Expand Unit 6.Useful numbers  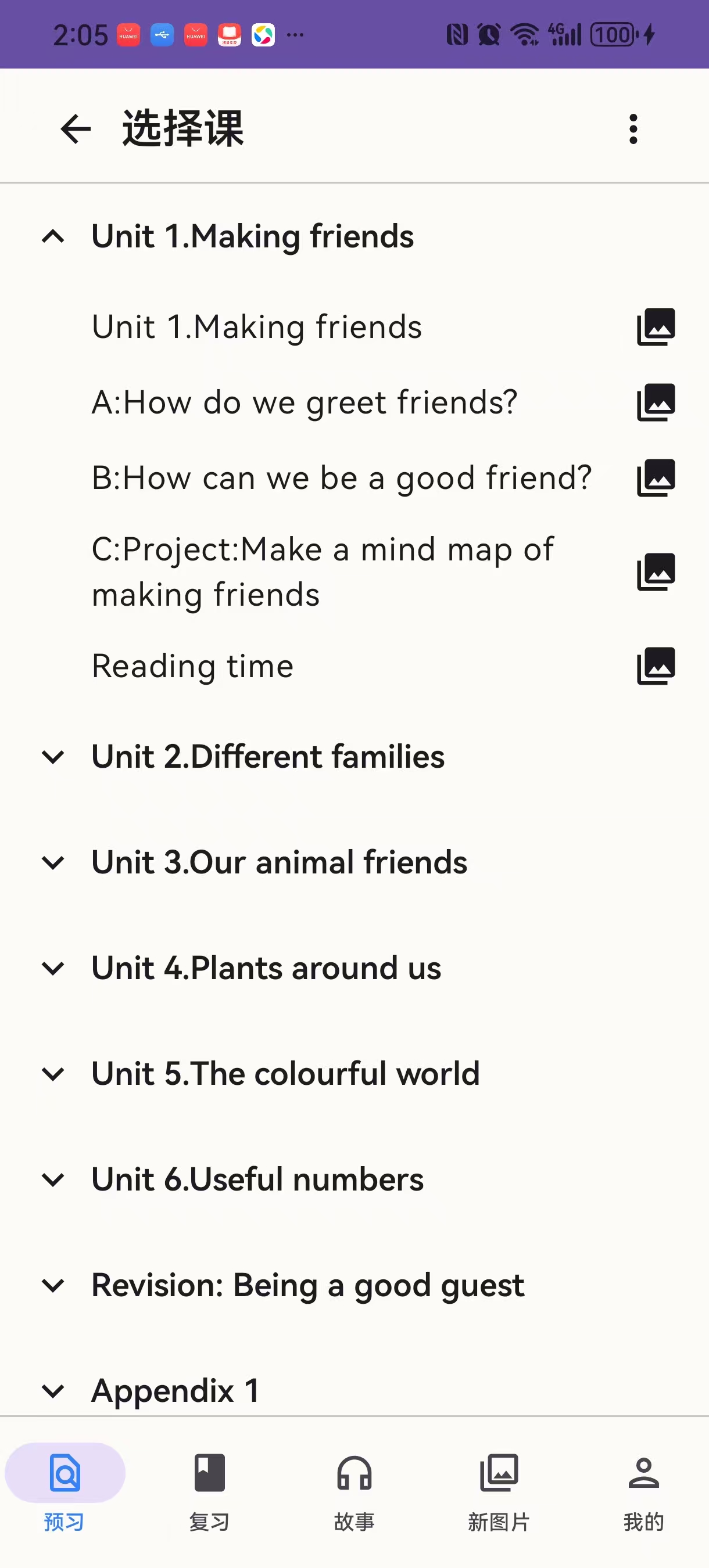(257, 1179)
